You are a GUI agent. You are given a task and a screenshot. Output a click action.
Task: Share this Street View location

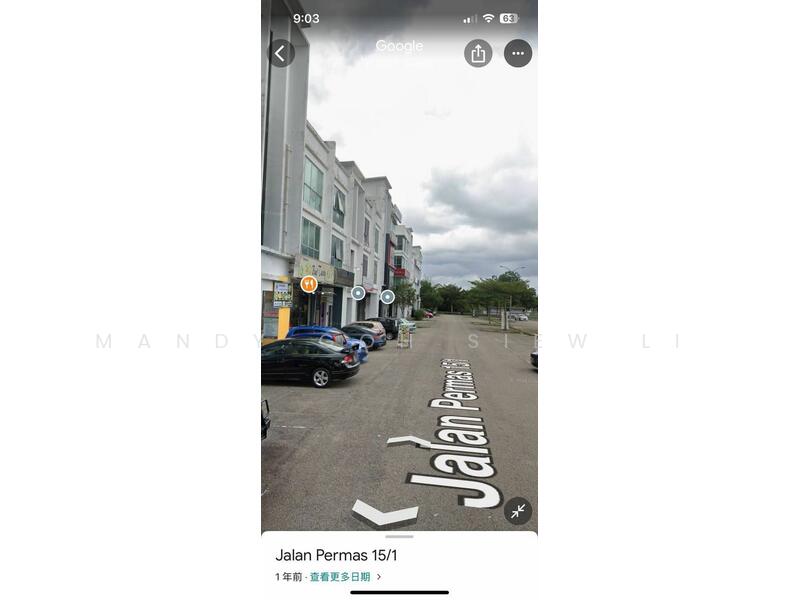[x=478, y=53]
